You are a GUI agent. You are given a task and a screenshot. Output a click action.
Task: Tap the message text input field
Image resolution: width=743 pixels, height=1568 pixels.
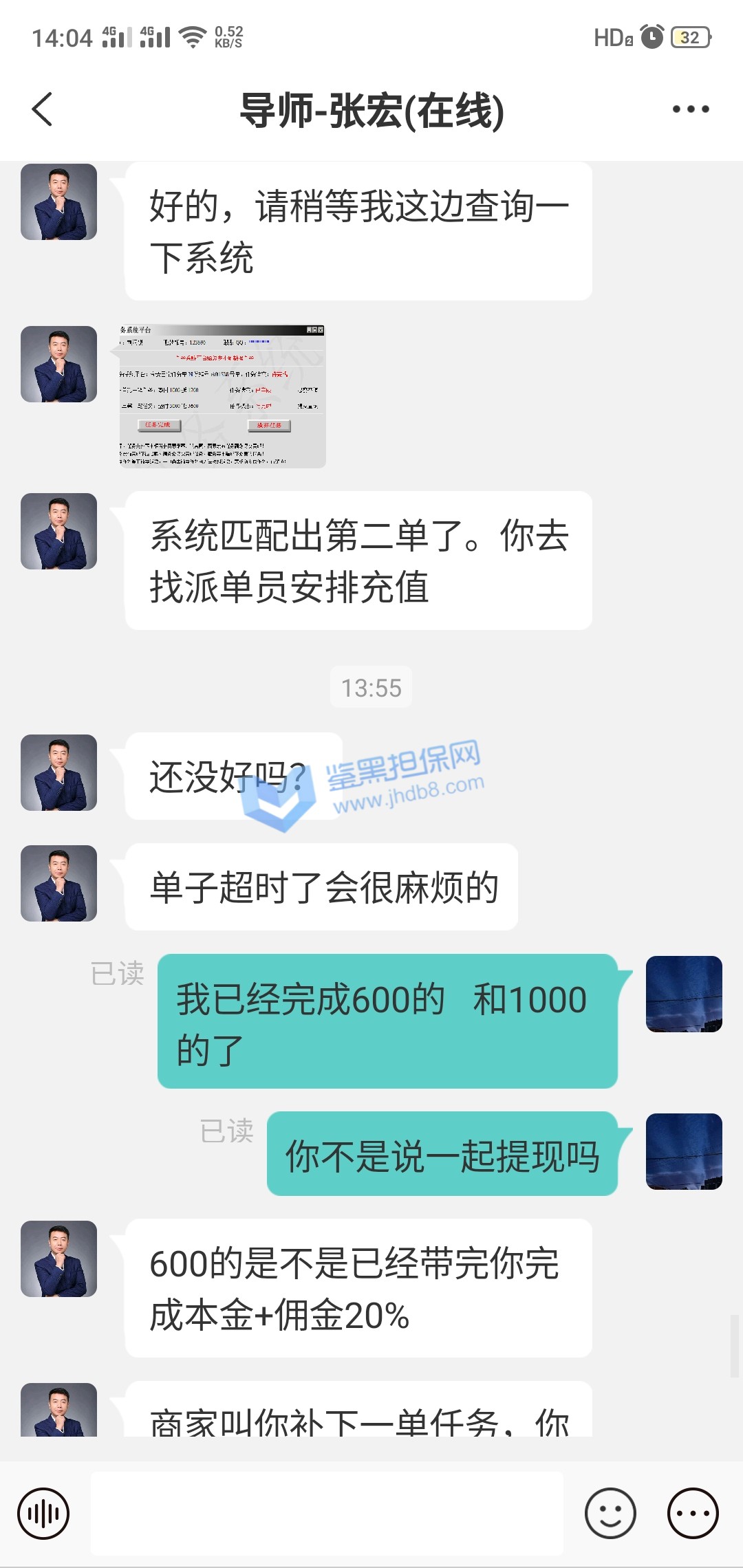coord(327,1513)
